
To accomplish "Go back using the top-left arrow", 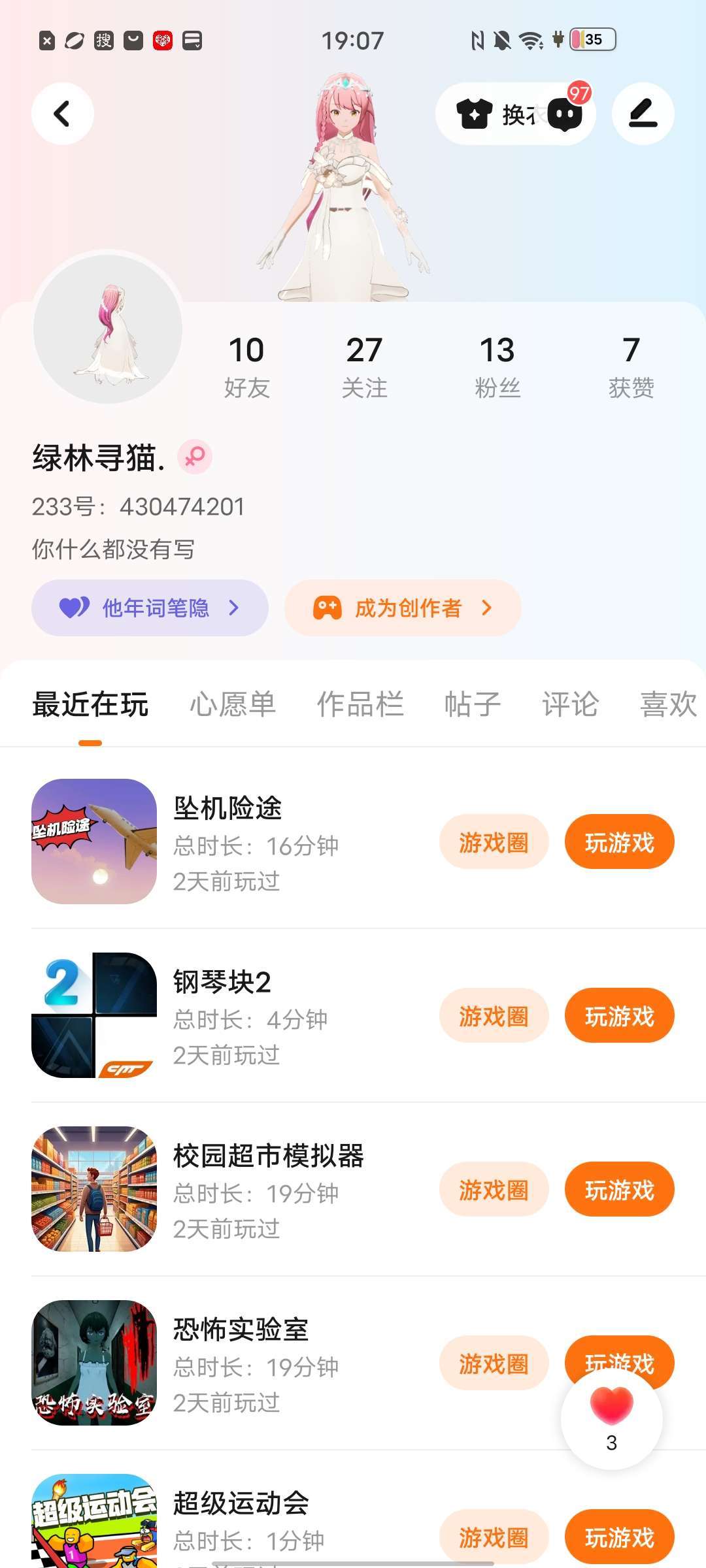I will 62,114.
